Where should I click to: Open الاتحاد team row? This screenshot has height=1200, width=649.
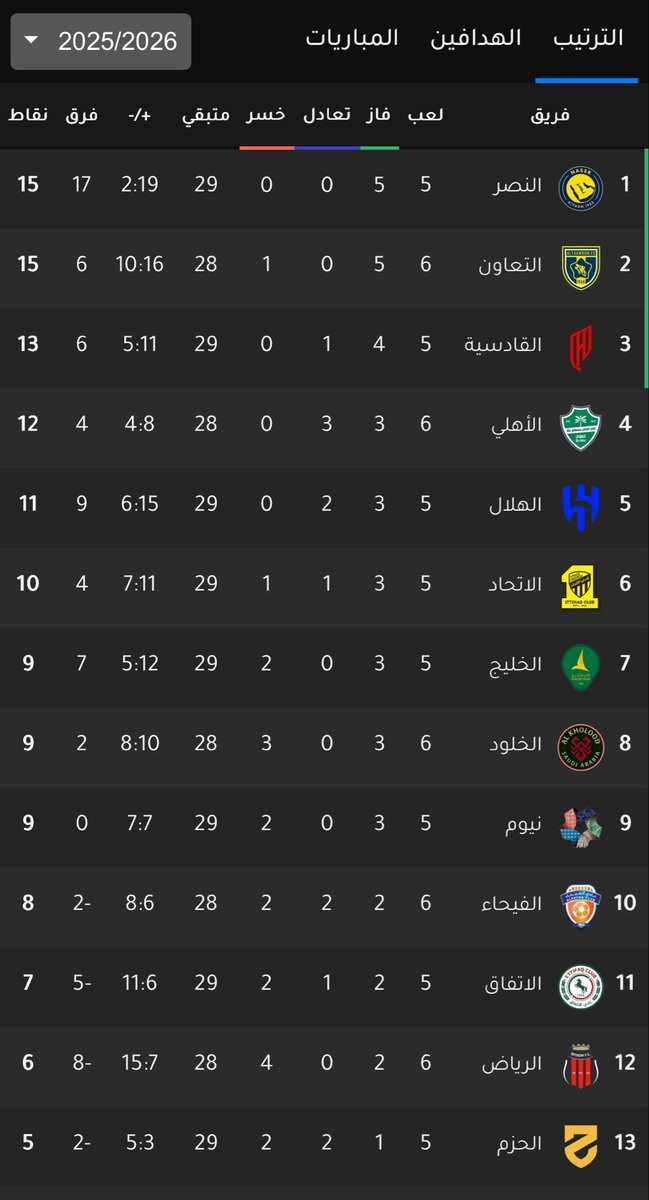pos(324,584)
